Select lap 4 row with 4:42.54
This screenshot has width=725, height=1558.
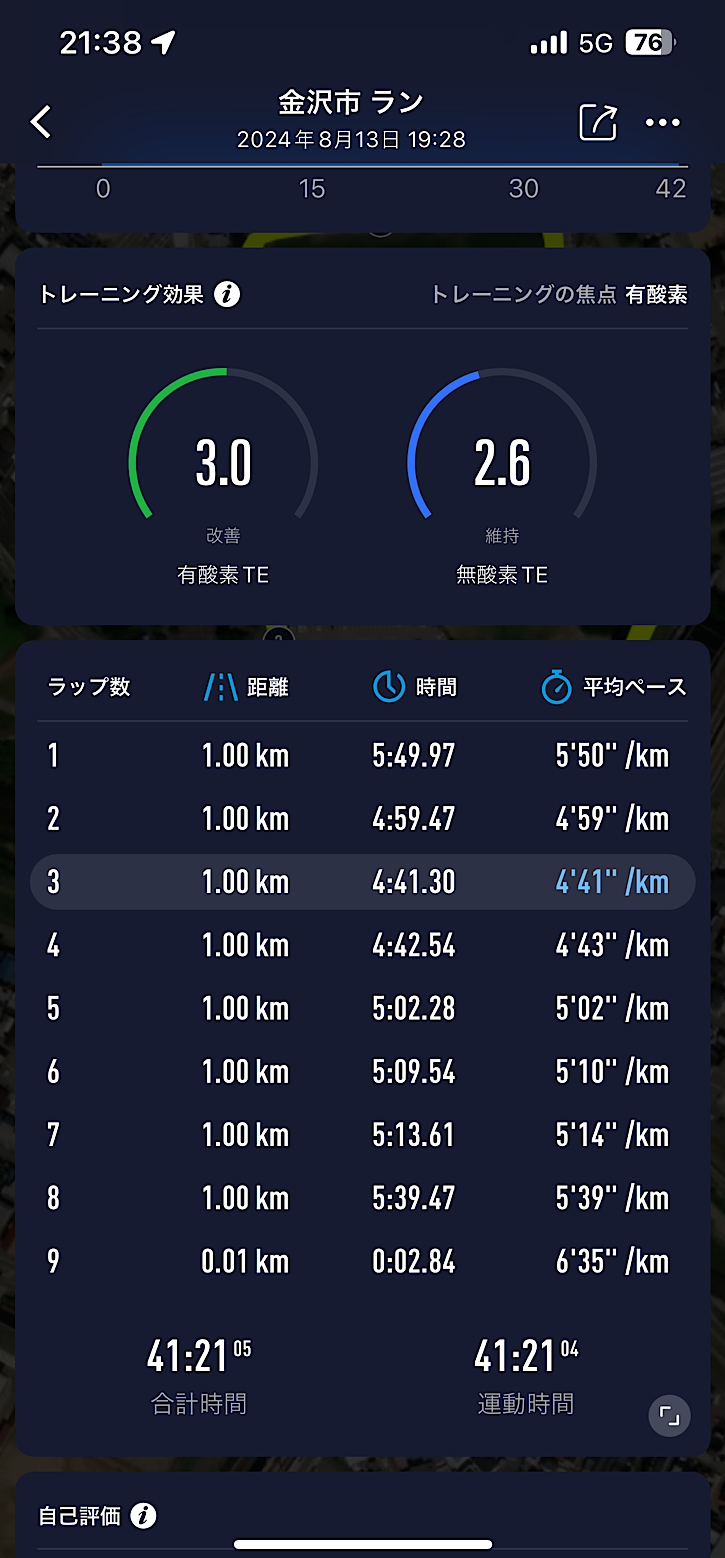(x=362, y=945)
